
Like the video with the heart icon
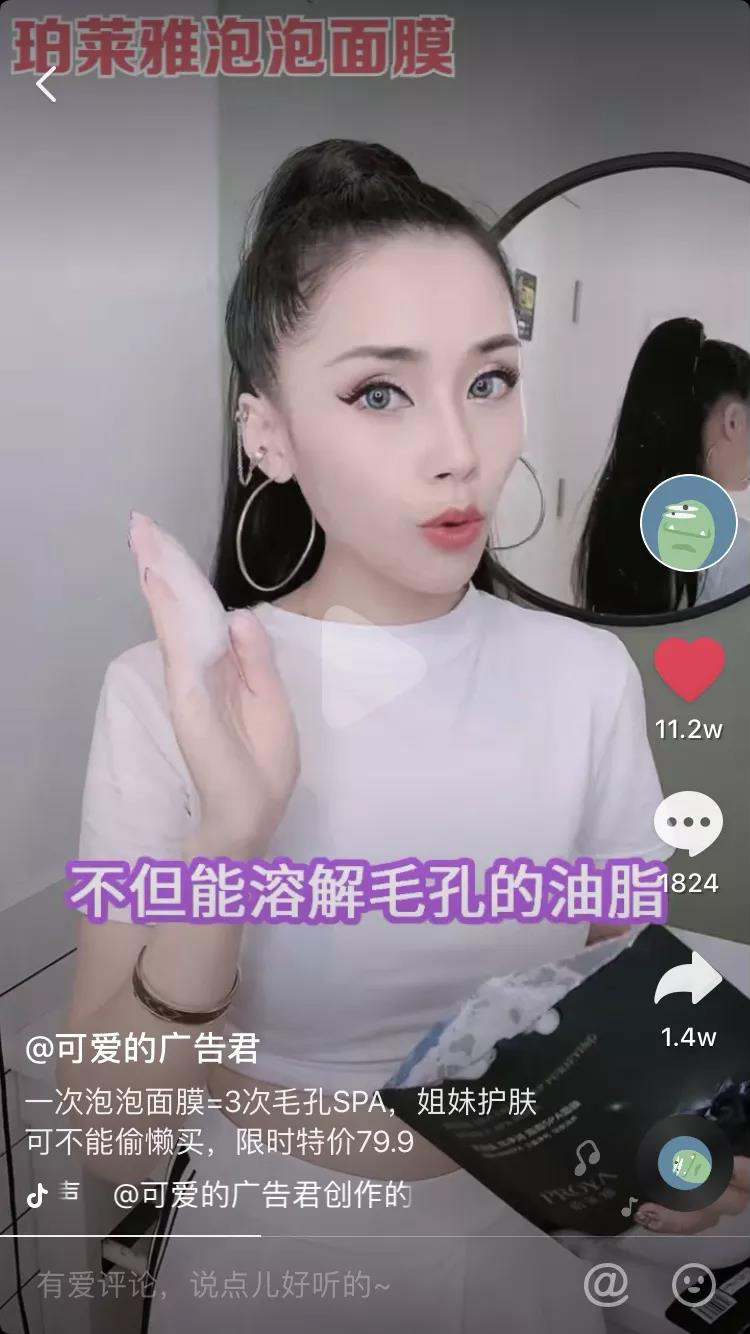[x=689, y=671]
